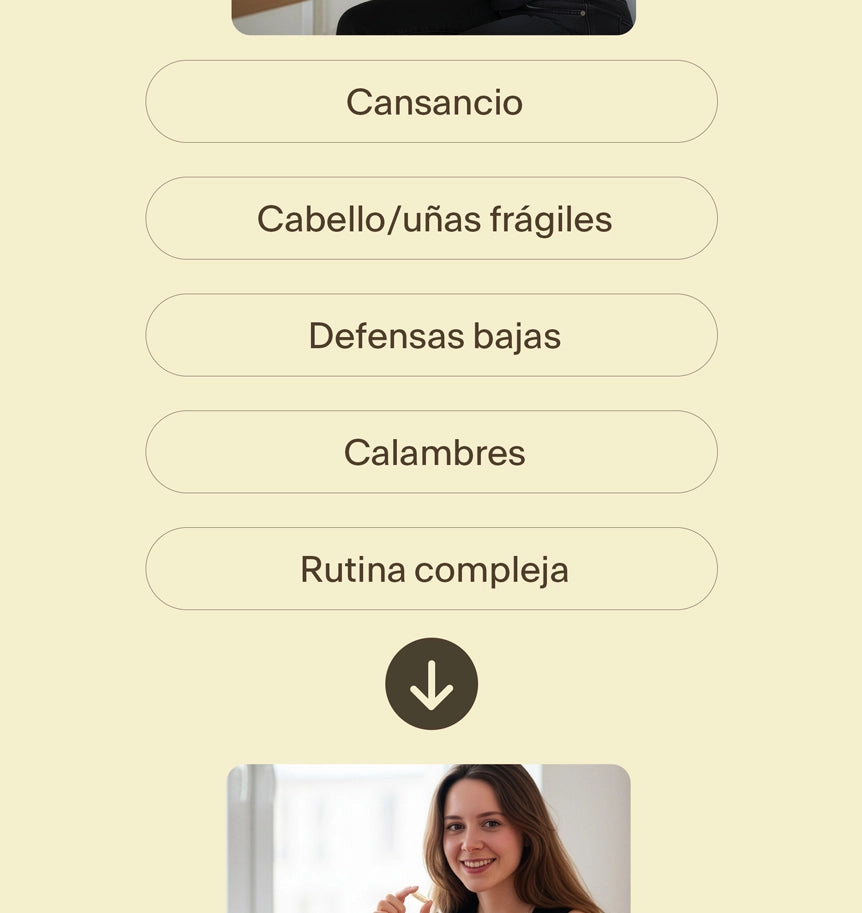Image resolution: width=862 pixels, height=913 pixels.
Task: Select Rutina compleja
Action: [431, 569]
